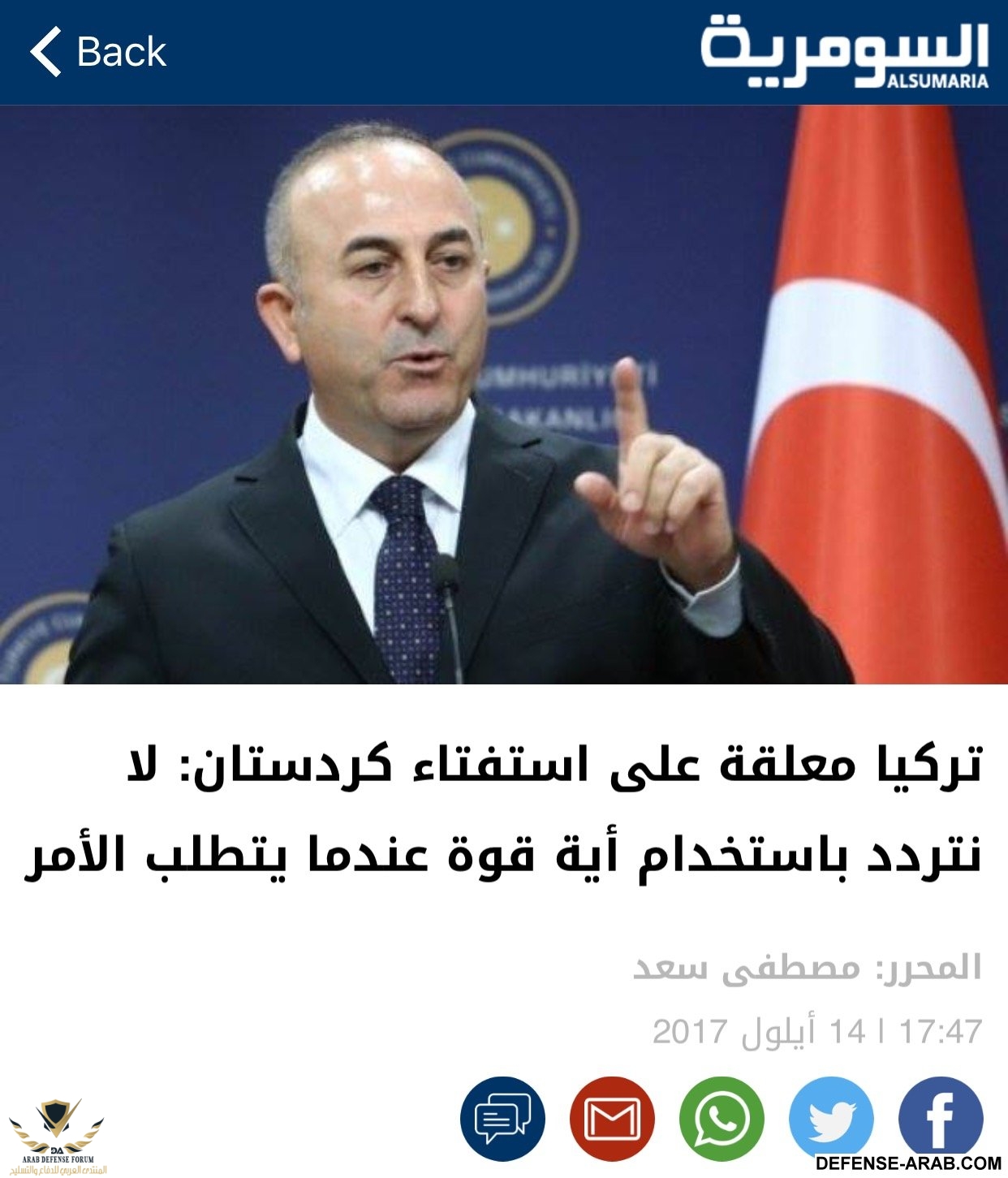Send the article by email
This screenshot has width=1008, height=1178.
612,1118
